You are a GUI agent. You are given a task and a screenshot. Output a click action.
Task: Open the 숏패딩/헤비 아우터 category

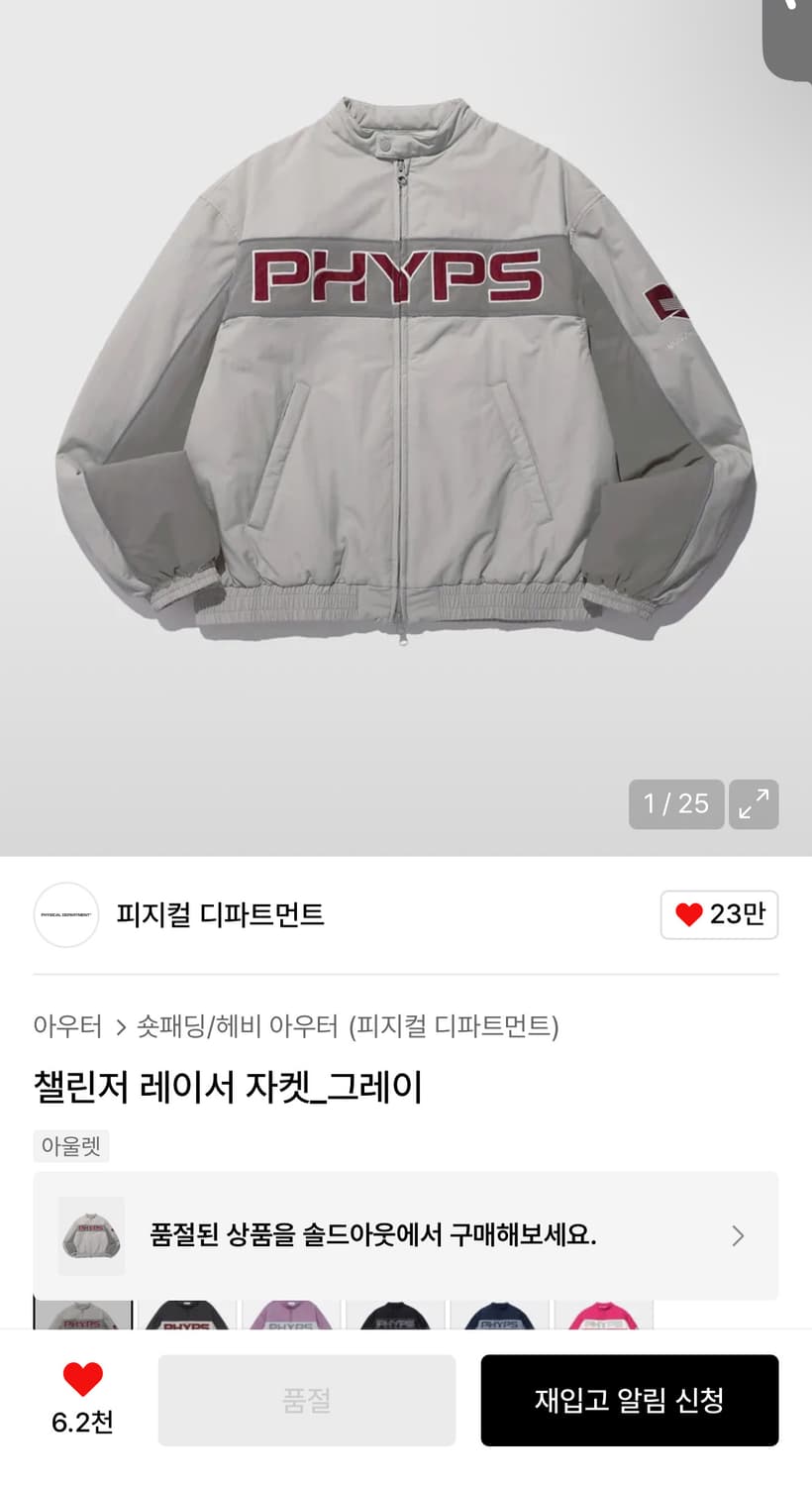(x=242, y=1028)
